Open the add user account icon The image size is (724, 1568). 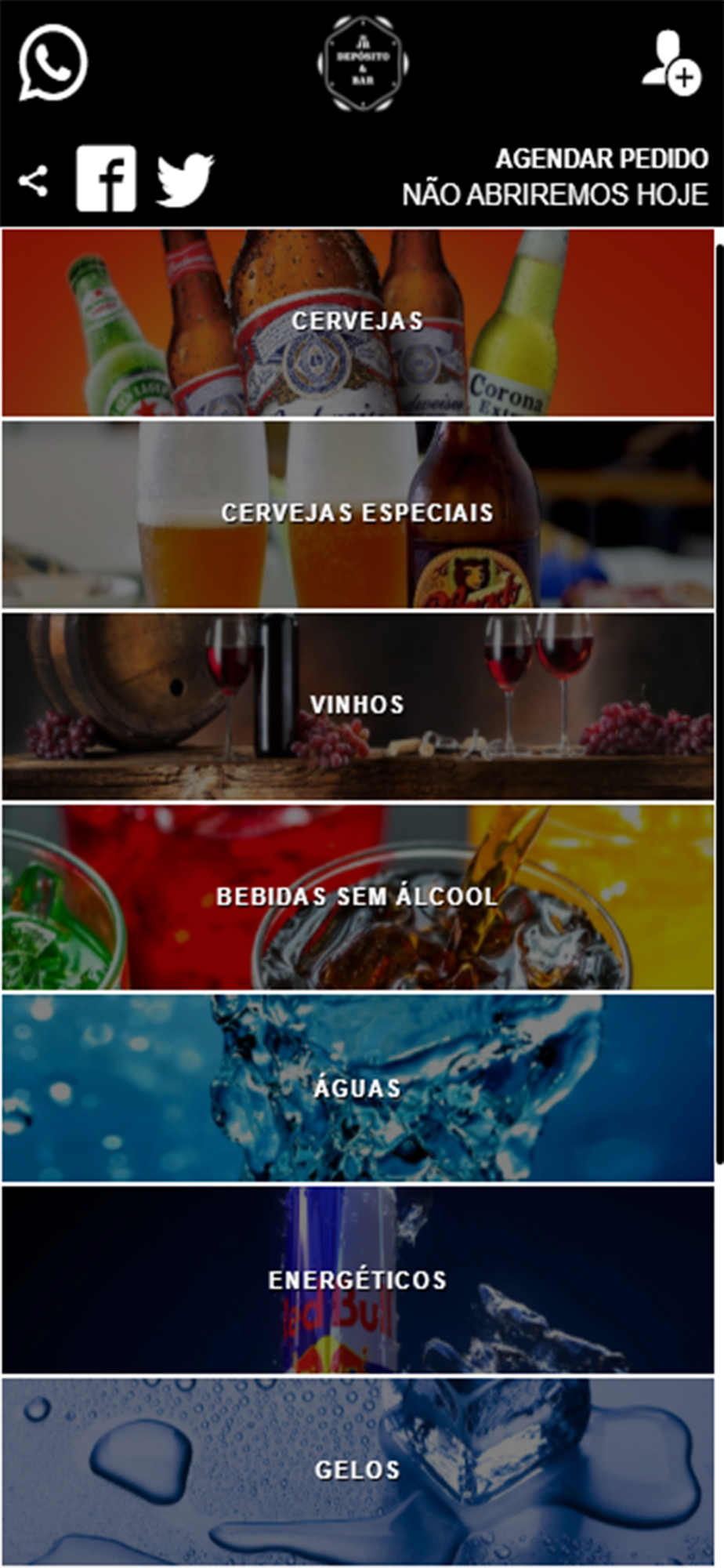point(670,63)
